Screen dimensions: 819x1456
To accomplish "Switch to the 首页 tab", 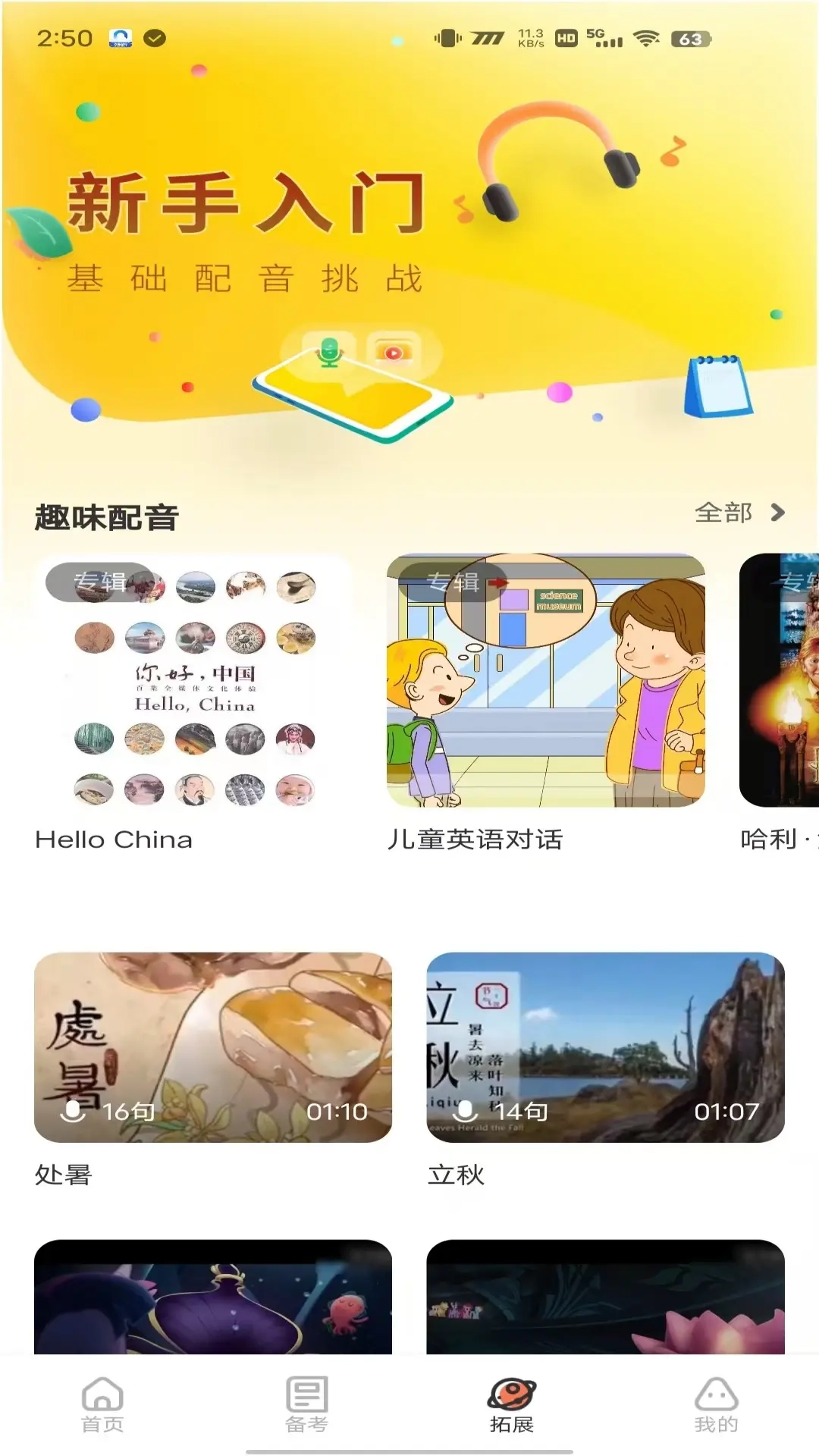I will click(x=102, y=1404).
